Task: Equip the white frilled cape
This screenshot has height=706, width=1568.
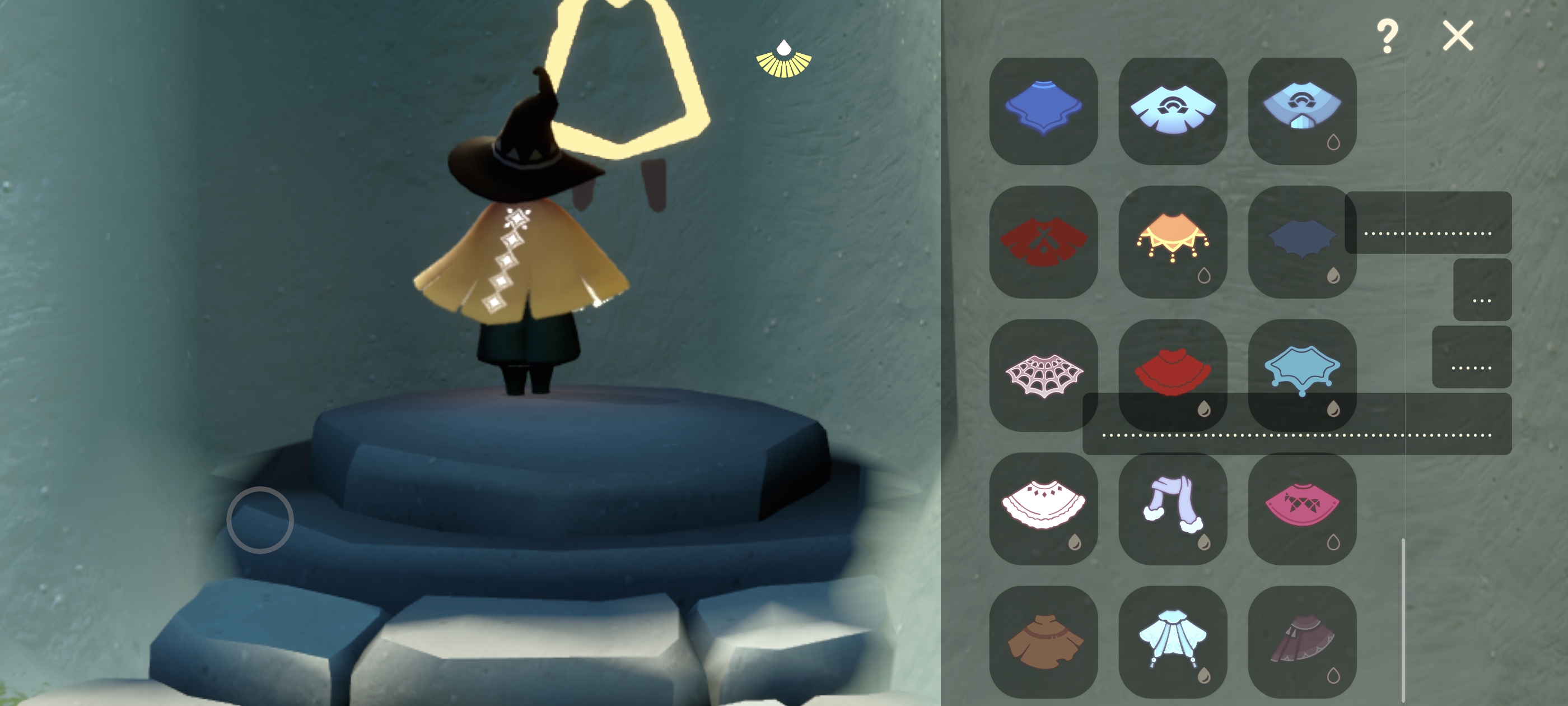Action: (x=1043, y=508)
